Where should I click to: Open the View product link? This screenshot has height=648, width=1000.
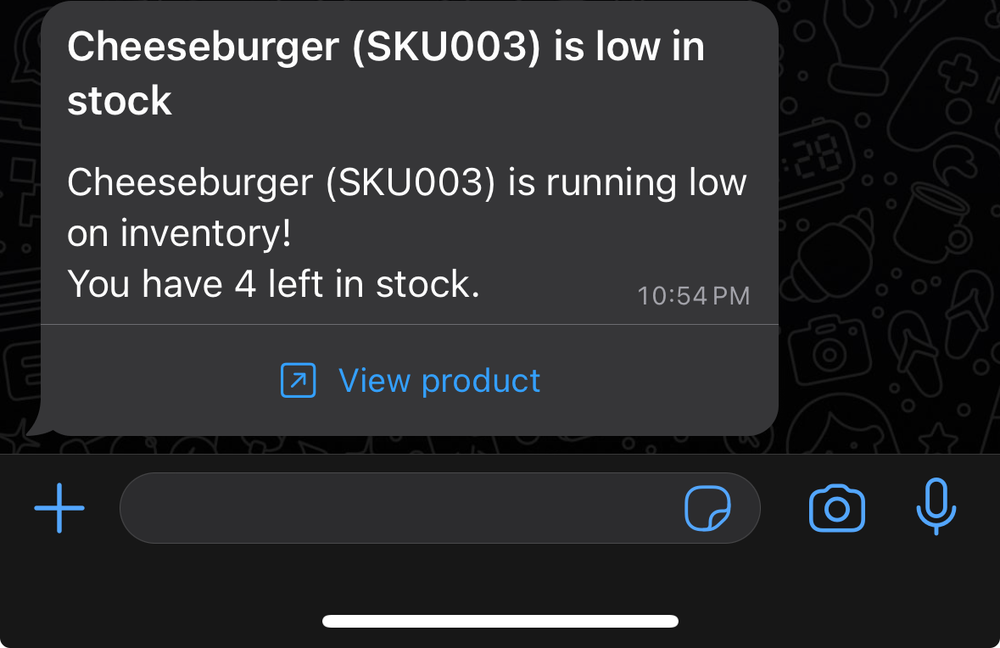tap(410, 381)
